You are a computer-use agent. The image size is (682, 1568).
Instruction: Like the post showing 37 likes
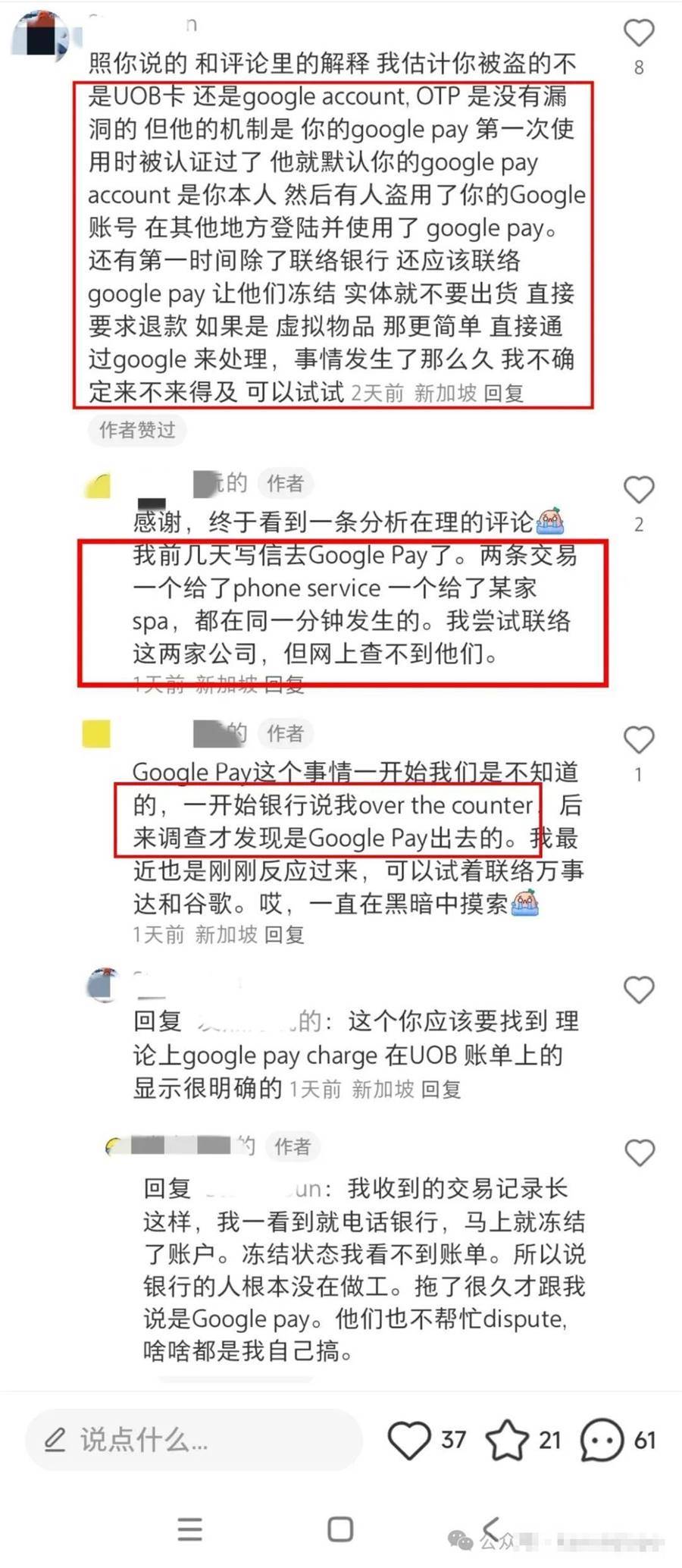(x=409, y=1439)
